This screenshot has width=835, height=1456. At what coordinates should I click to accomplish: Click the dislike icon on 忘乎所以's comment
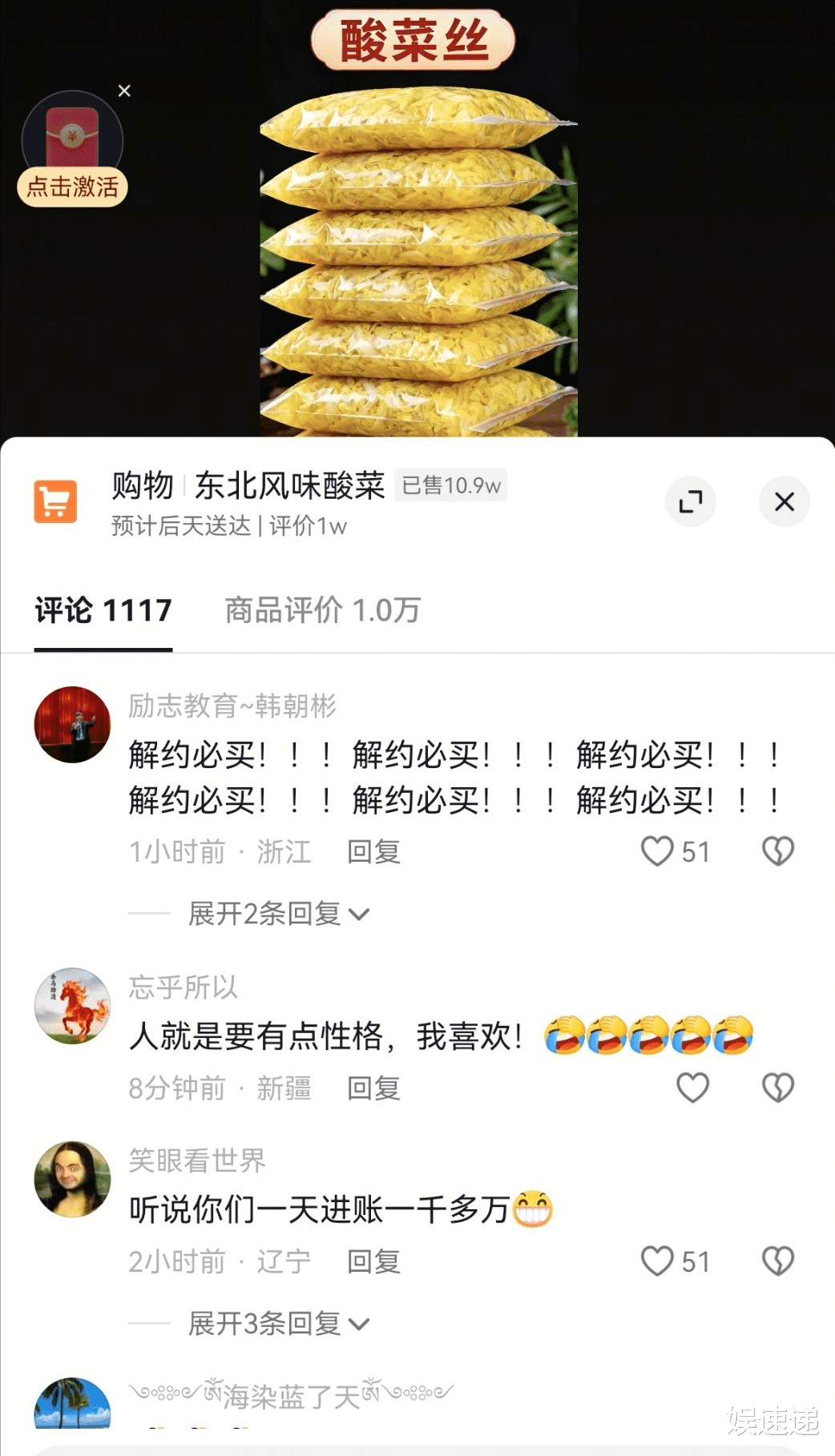[x=777, y=1088]
